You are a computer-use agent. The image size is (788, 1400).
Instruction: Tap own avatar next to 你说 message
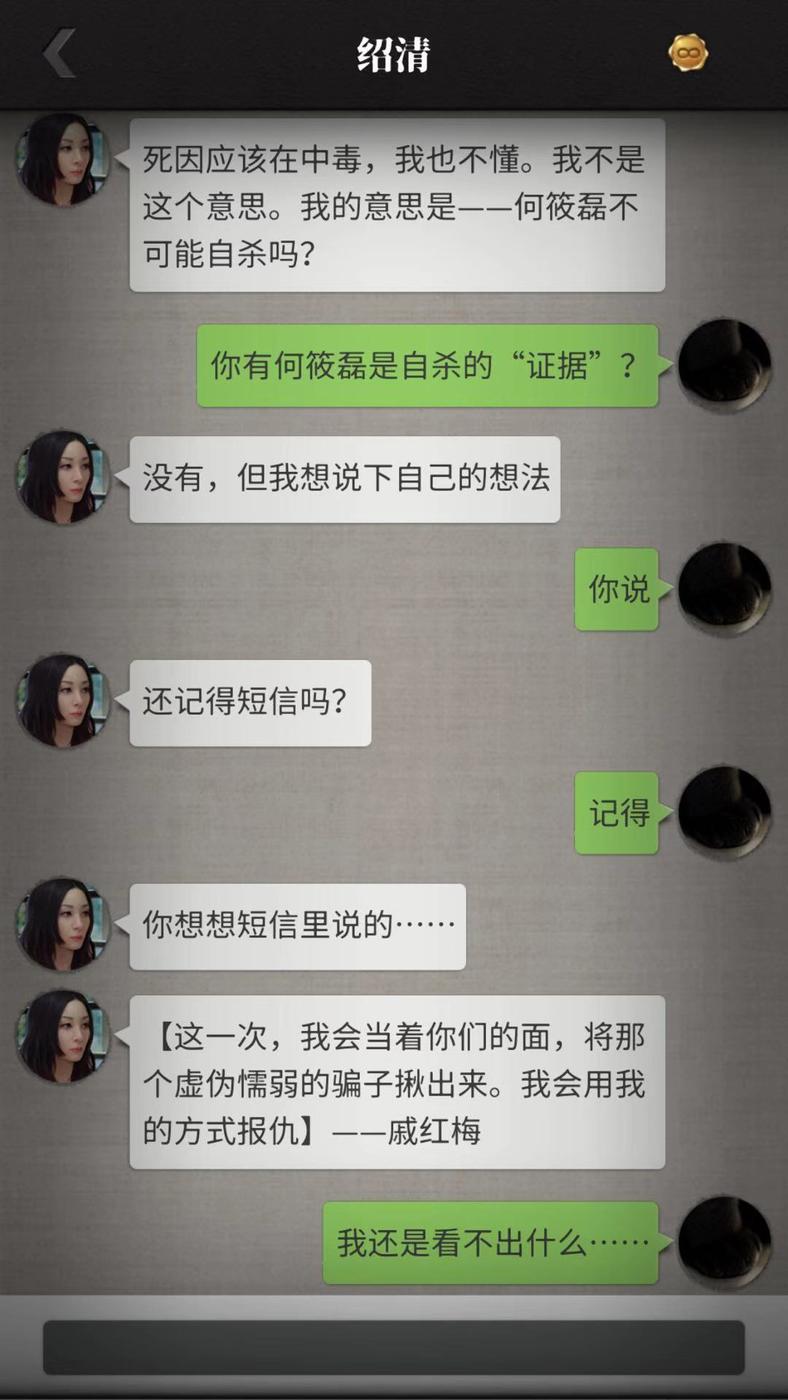[x=724, y=589]
